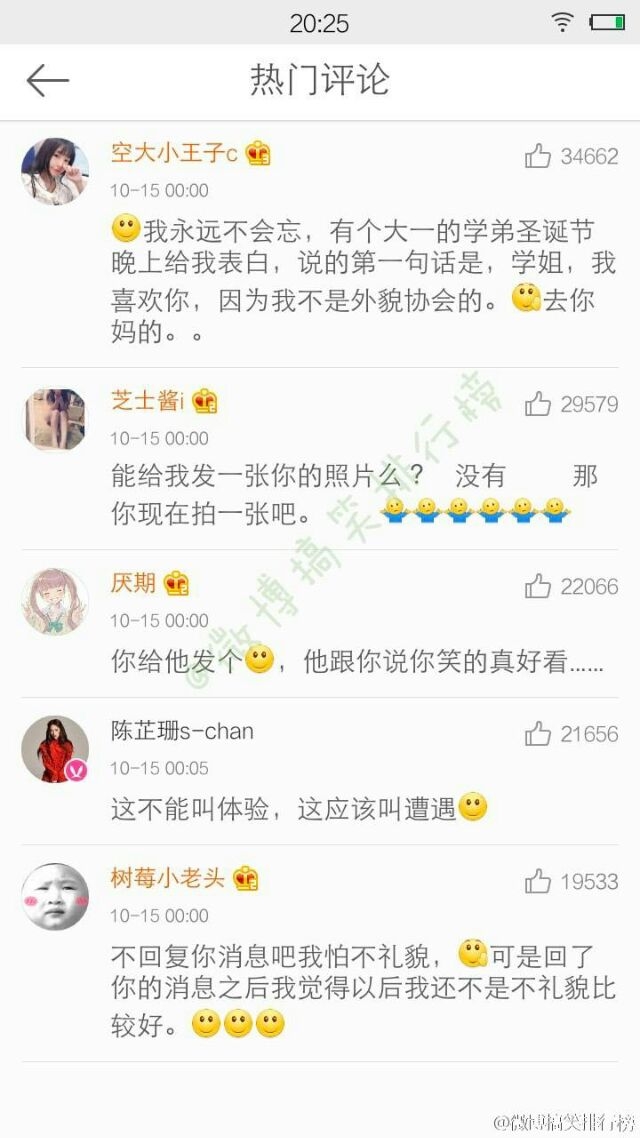Open username 芝士酱i
This screenshot has width=640, height=1138.
tap(148, 401)
